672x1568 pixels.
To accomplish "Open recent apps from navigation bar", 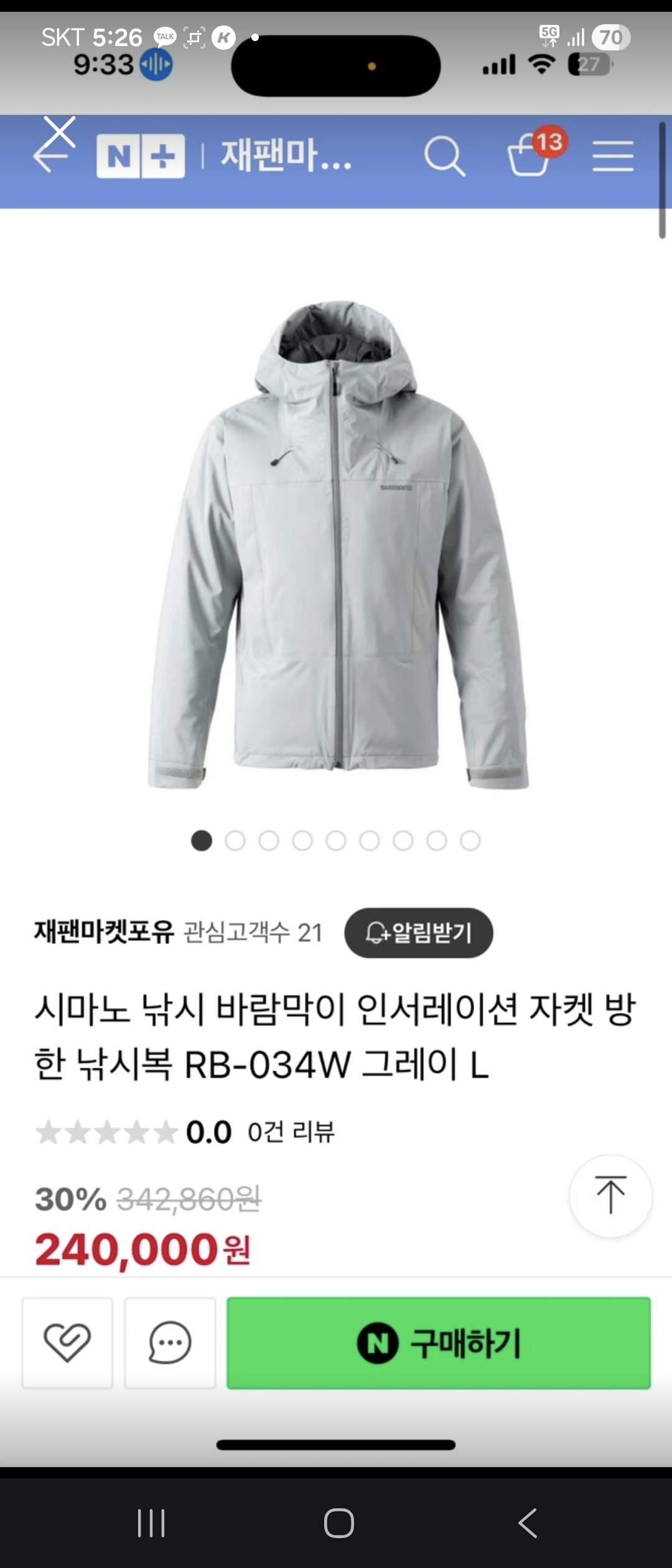I will pos(151,1523).
